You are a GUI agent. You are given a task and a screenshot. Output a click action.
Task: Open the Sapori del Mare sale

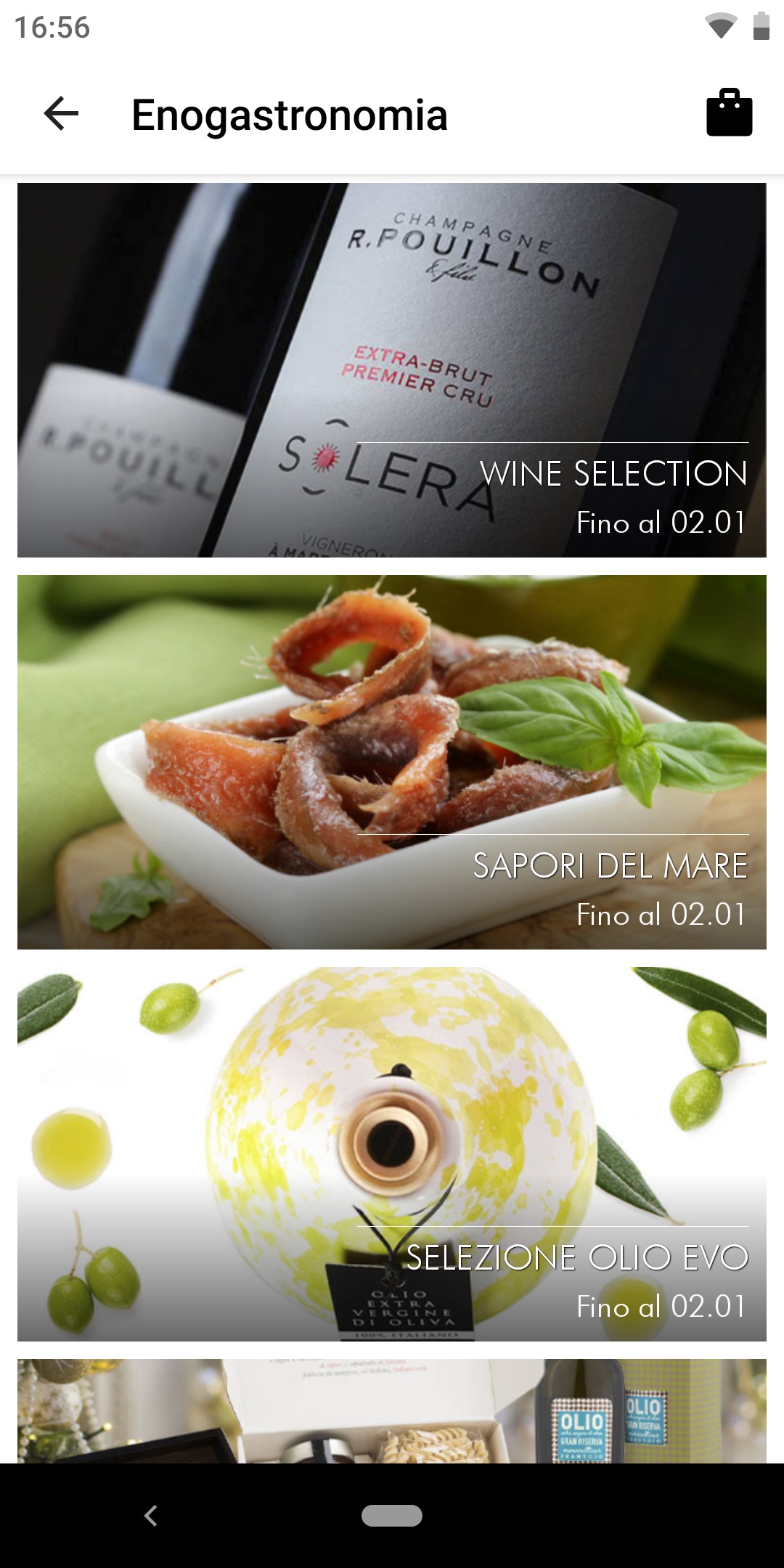click(x=392, y=762)
